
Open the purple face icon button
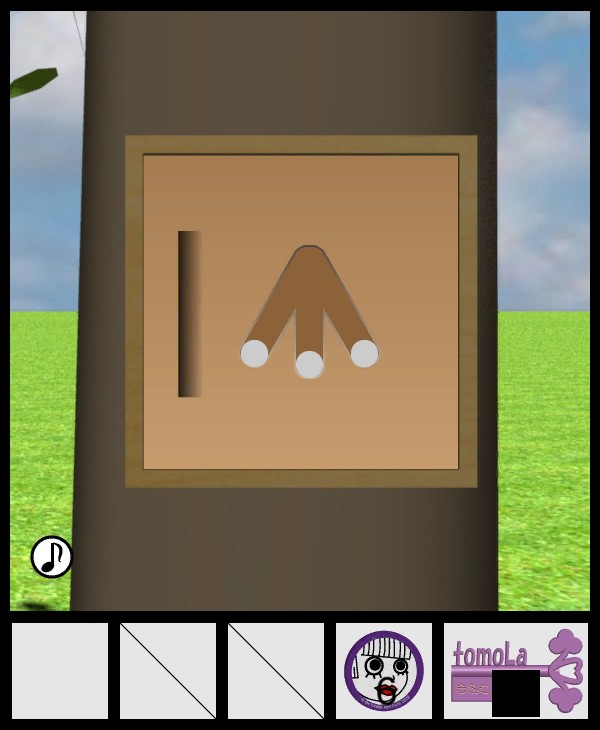pyautogui.click(x=384, y=671)
